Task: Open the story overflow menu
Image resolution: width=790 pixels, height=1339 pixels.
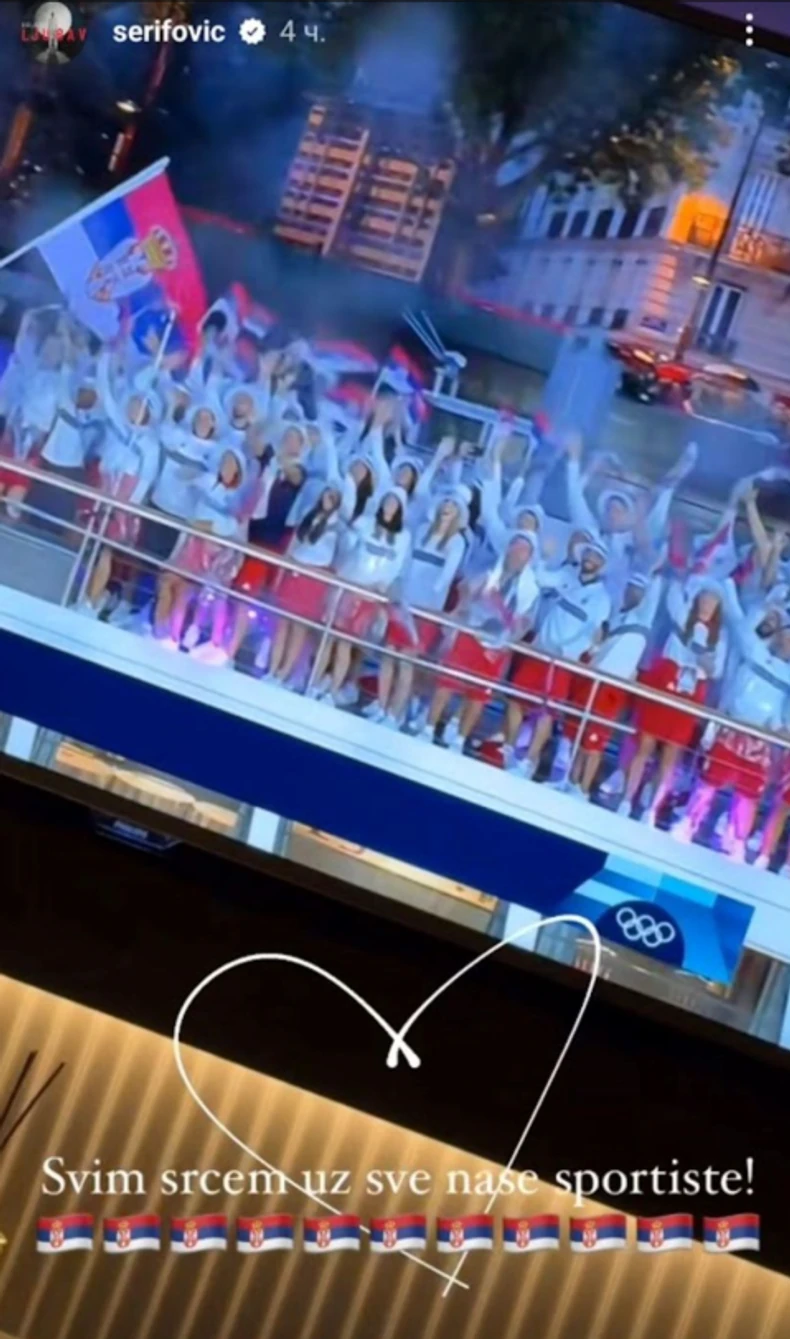Action: (750, 31)
